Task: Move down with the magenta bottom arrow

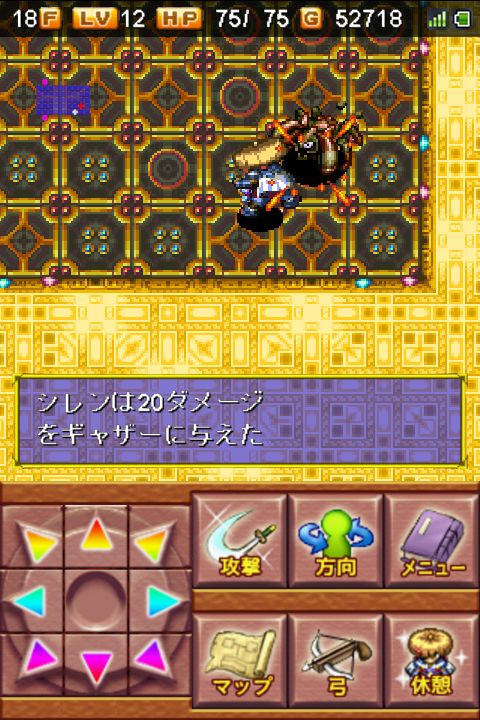Action: pos(96,664)
